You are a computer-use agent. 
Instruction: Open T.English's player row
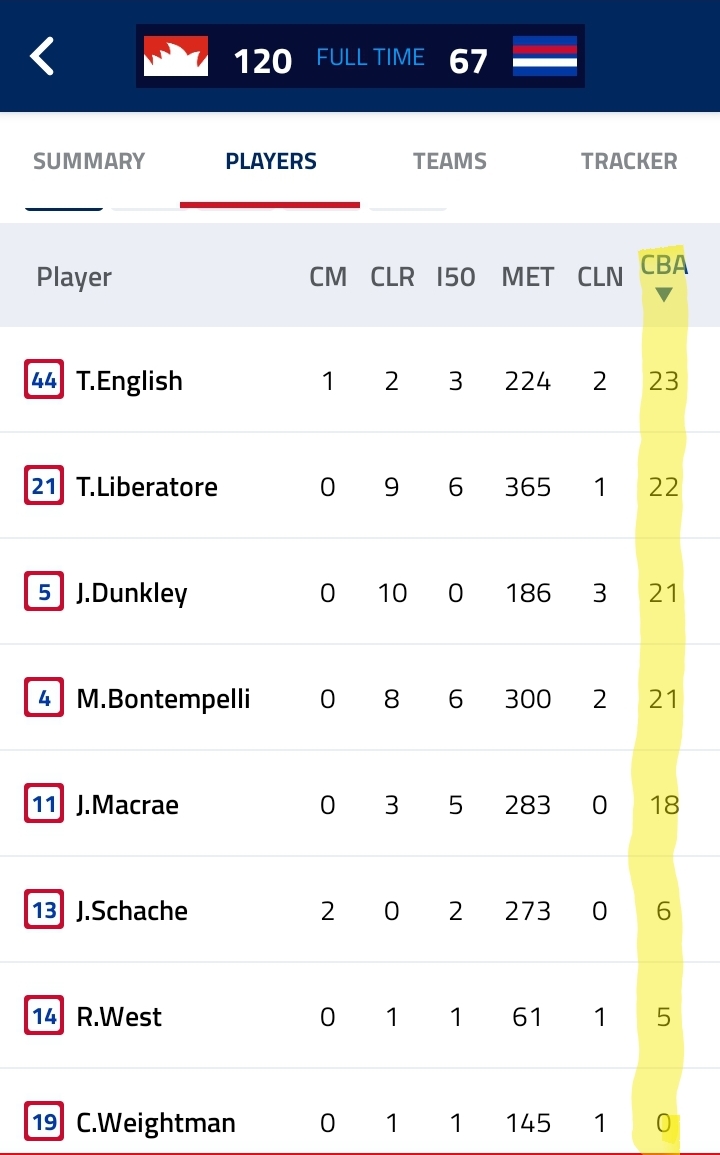(x=360, y=380)
